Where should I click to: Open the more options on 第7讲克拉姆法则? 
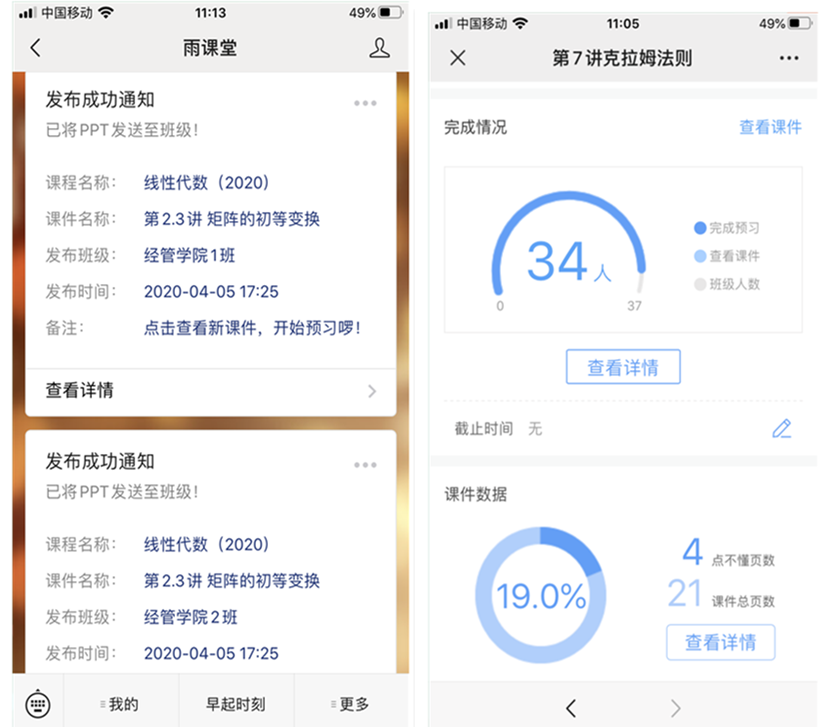[789, 58]
